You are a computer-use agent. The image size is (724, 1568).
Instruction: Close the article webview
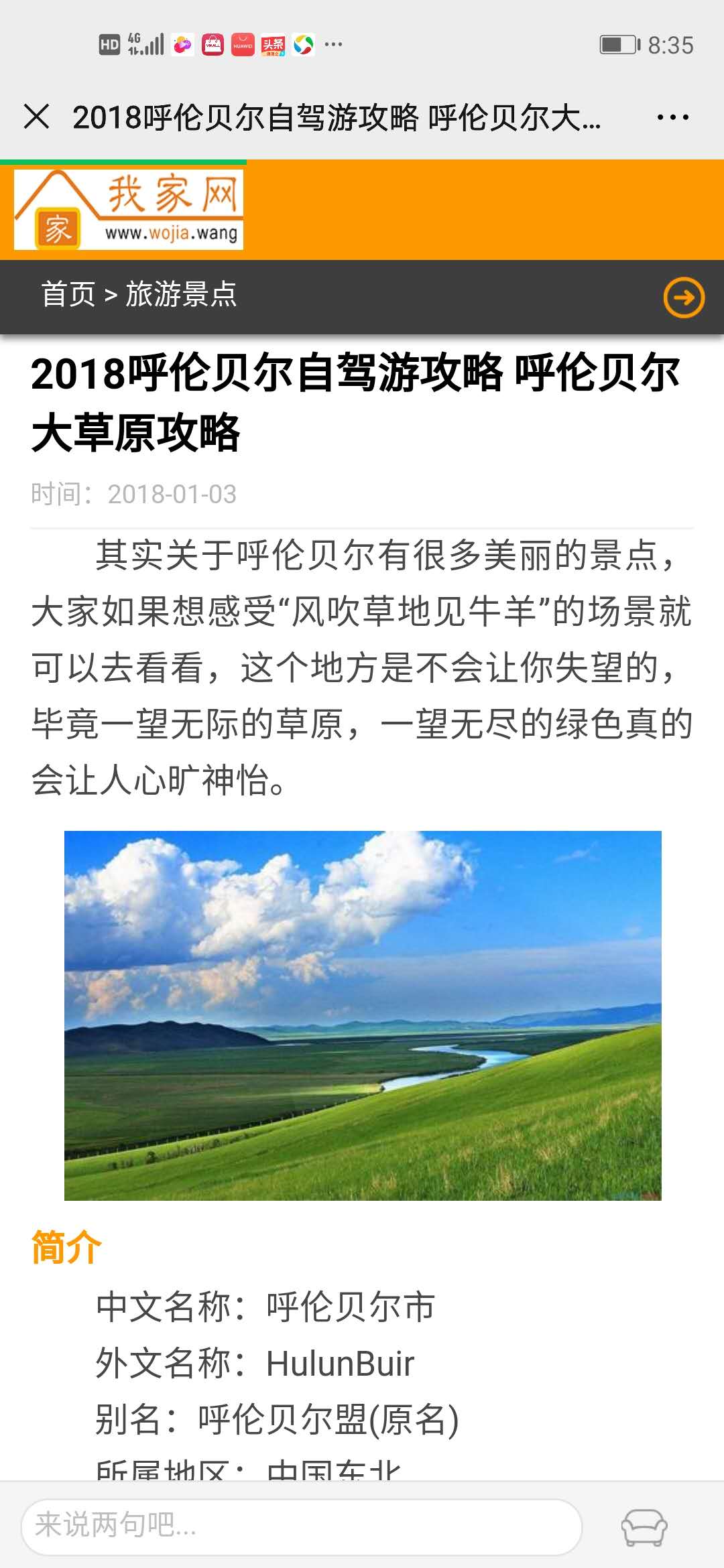tap(37, 117)
